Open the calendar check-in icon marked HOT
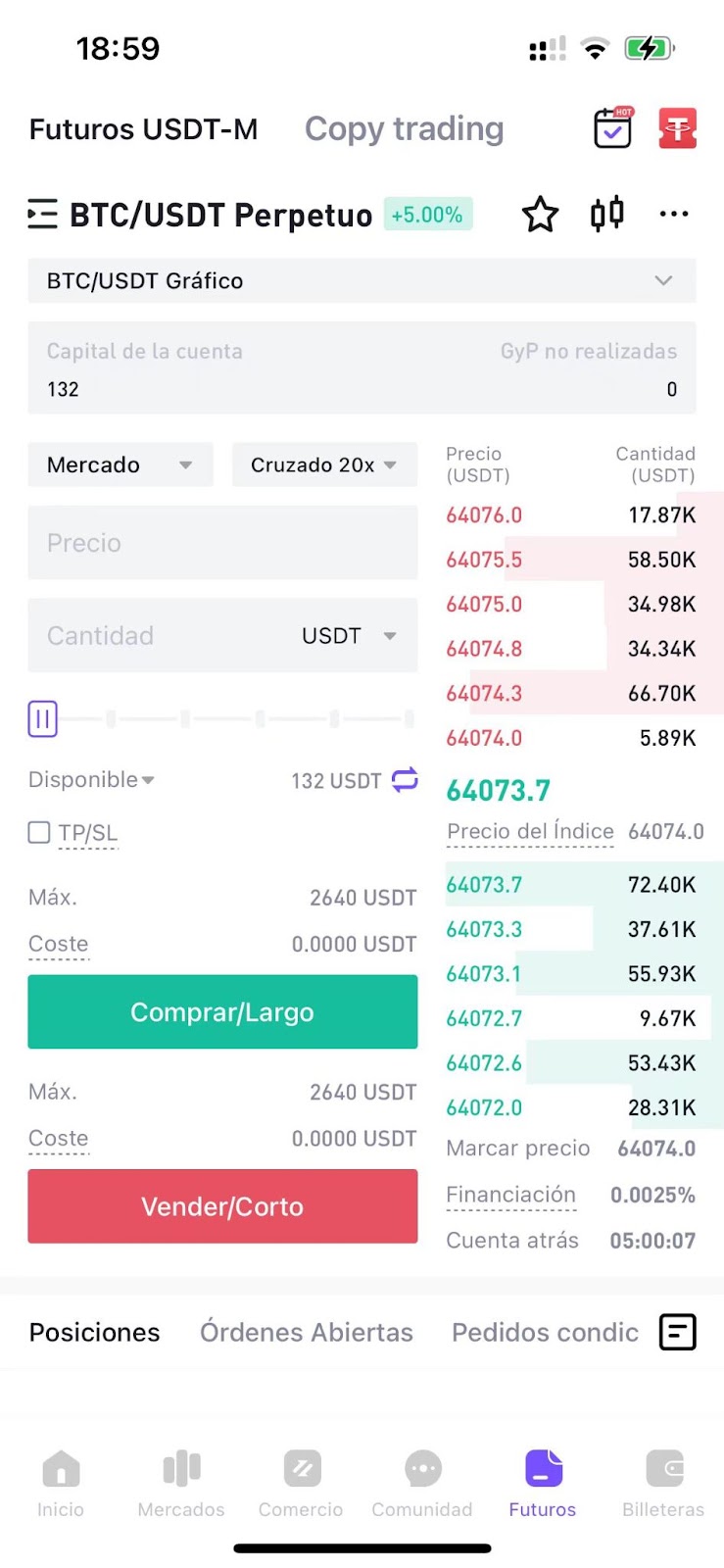The height and width of the screenshot is (1568, 724). (x=614, y=127)
